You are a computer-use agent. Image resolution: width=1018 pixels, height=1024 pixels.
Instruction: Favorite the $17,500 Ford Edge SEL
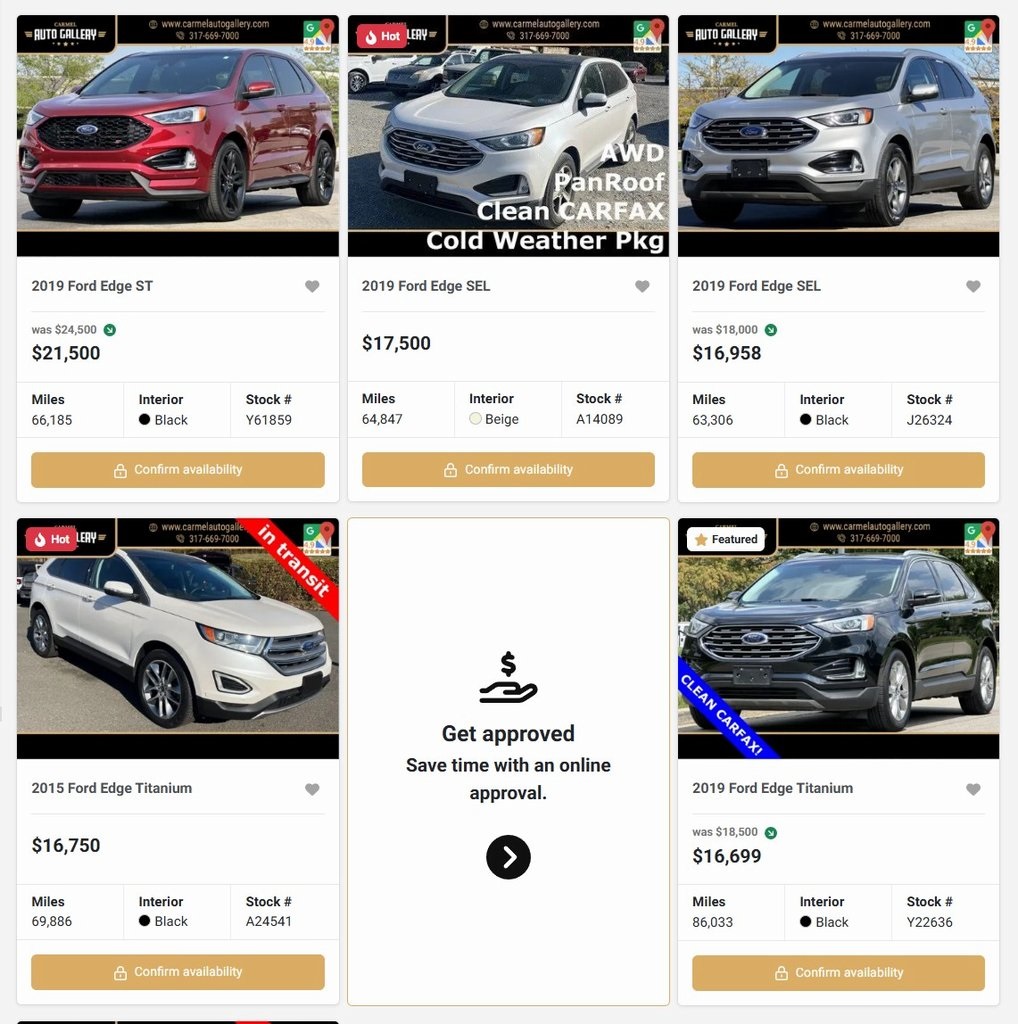[642, 287]
